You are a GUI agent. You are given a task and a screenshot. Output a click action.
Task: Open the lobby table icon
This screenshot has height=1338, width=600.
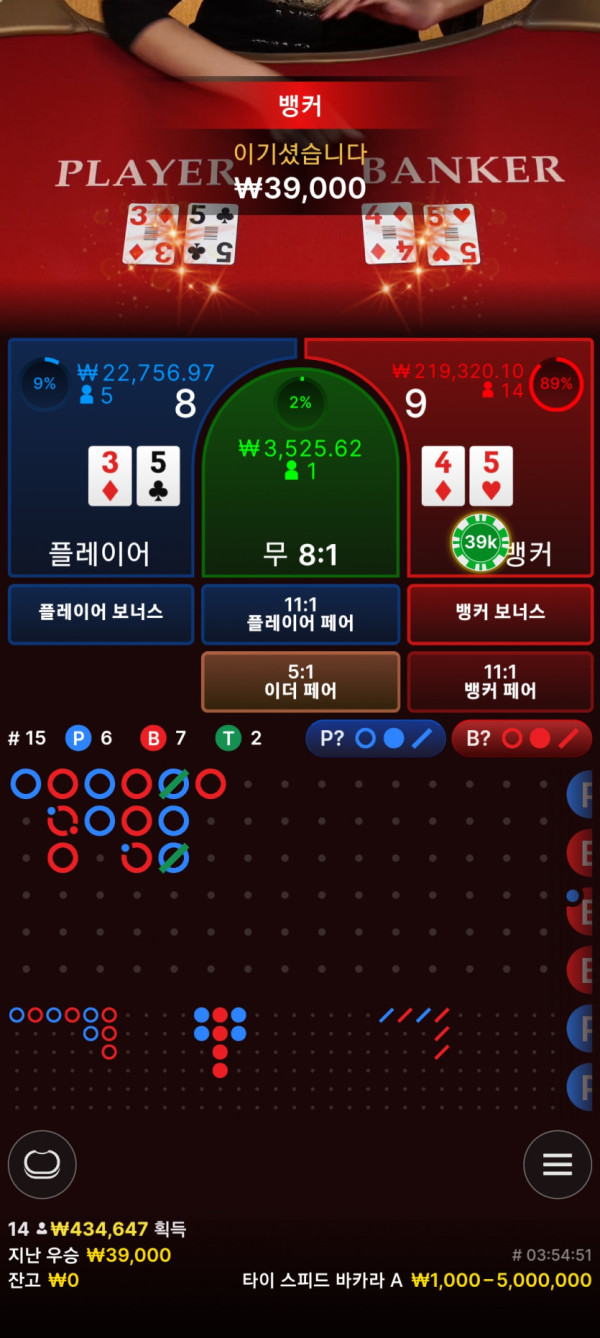(42, 1164)
